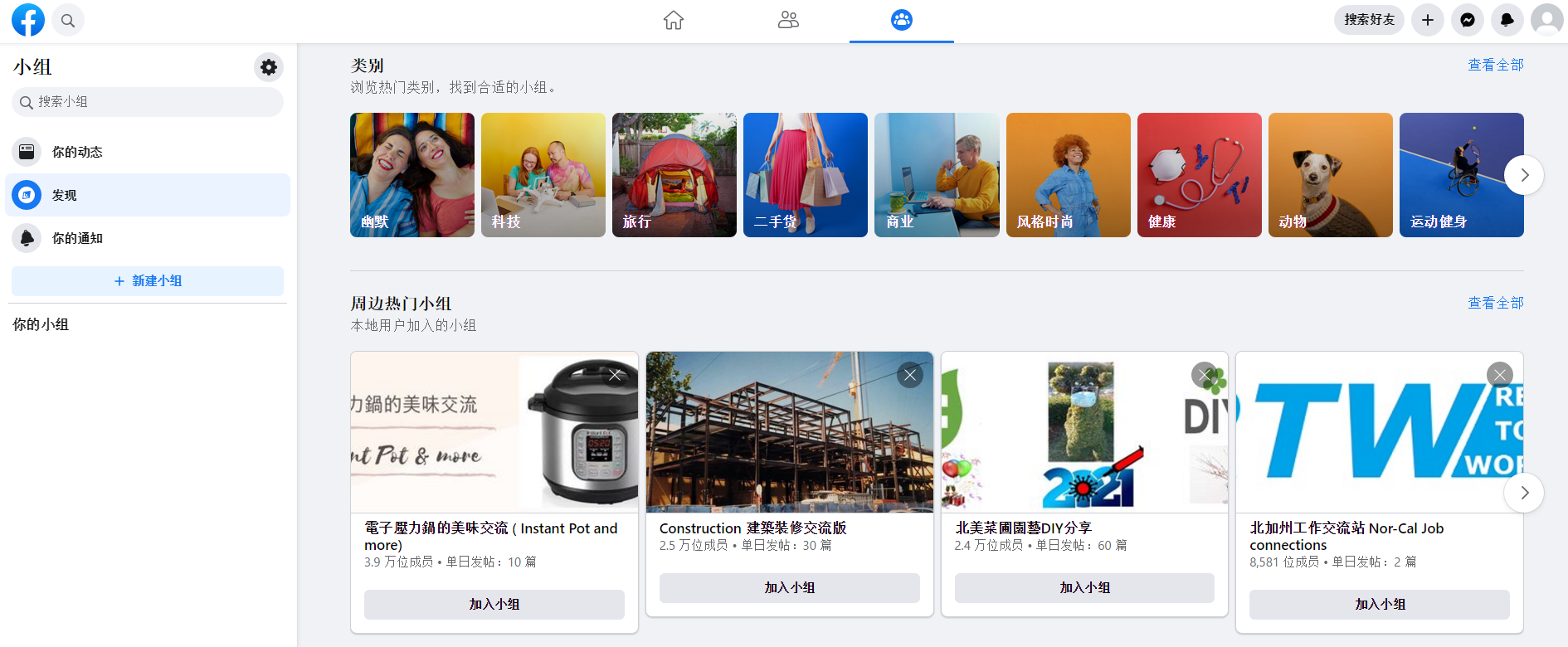Show more categories with the arrow
This screenshot has width=1568, height=647.
(x=1524, y=175)
